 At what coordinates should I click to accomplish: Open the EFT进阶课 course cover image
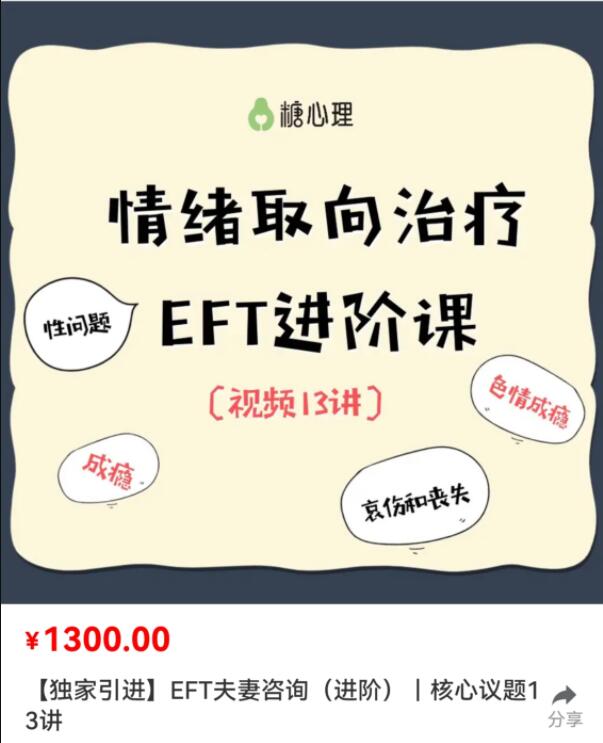tap(301, 300)
